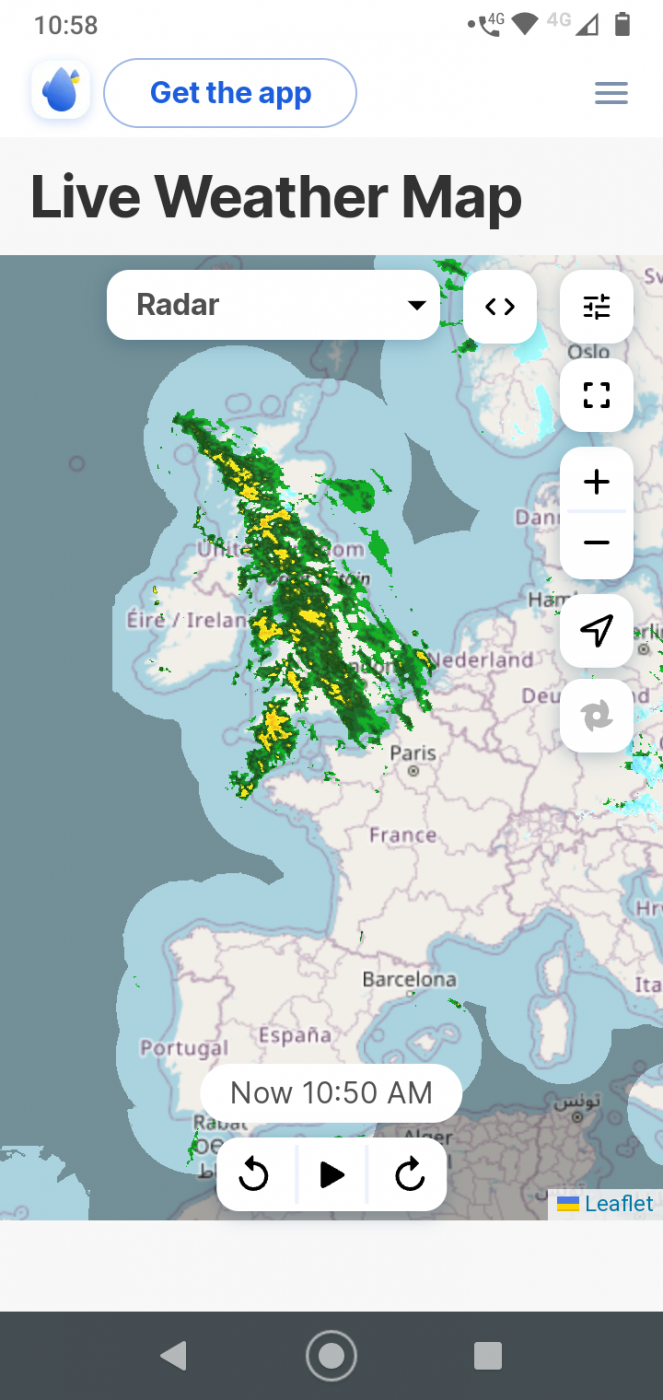663x1400 pixels.
Task: Open the embed code icon
Action: pos(500,307)
